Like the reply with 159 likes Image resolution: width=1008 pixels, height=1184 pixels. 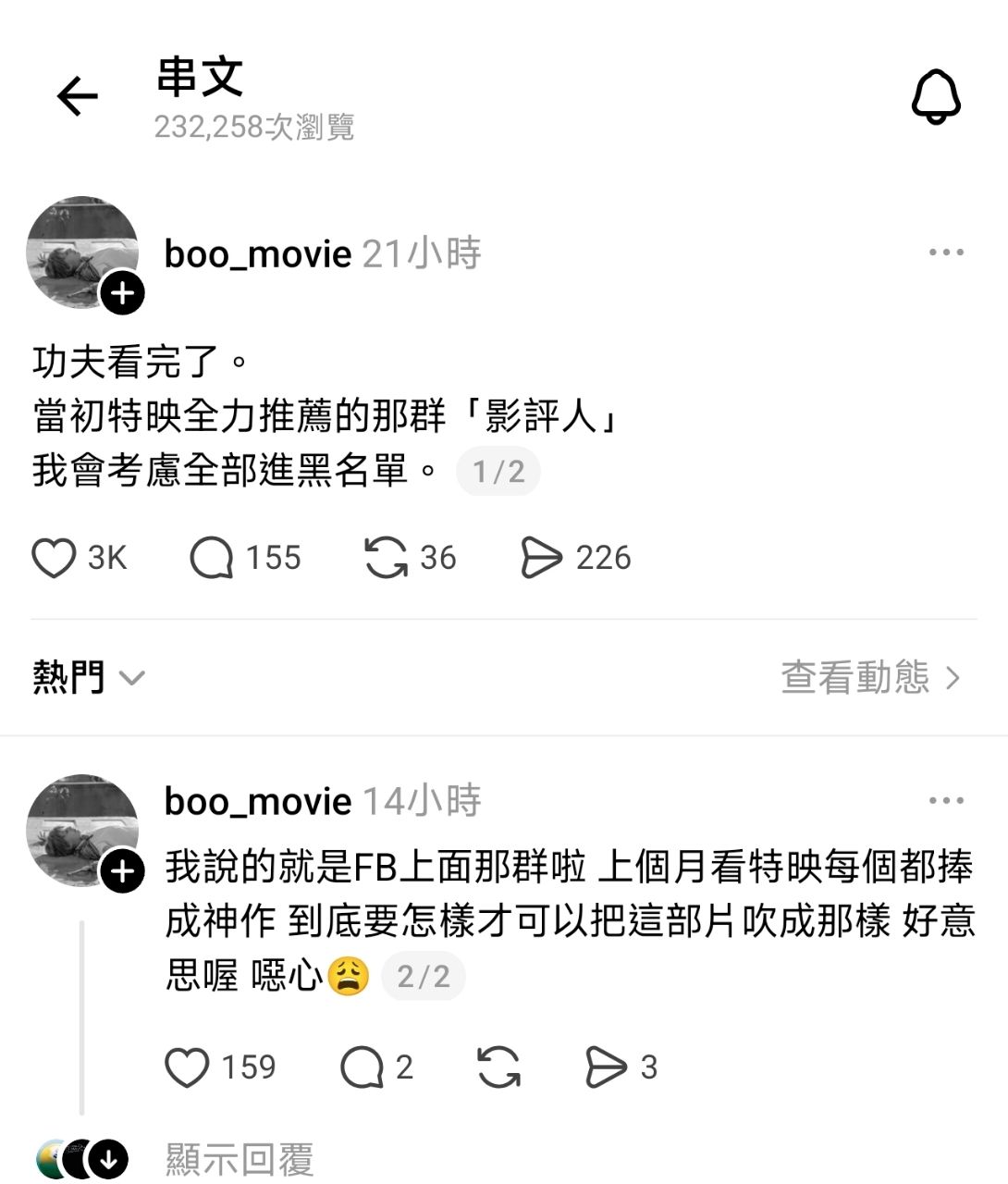pos(187,1067)
